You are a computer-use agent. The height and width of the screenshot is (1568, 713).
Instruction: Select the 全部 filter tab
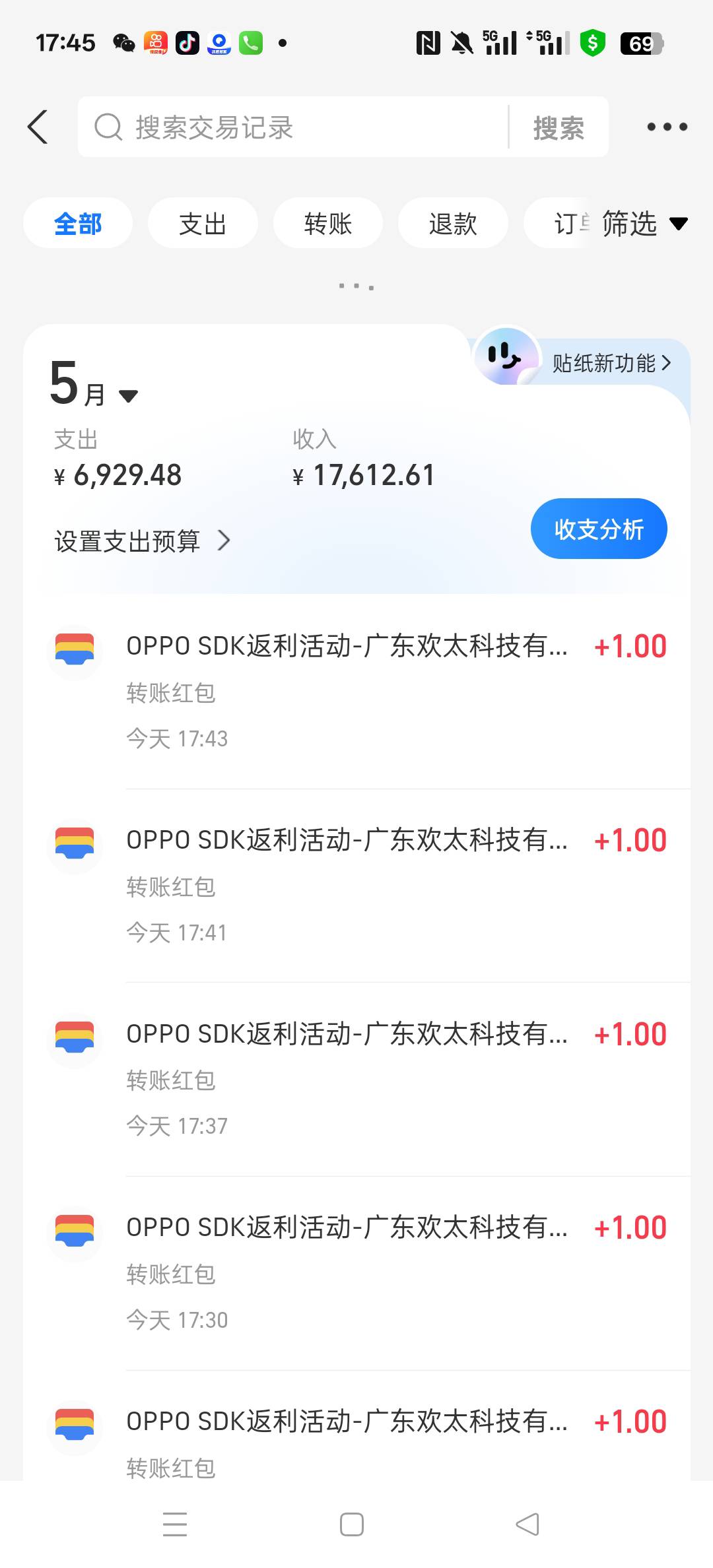pos(78,223)
